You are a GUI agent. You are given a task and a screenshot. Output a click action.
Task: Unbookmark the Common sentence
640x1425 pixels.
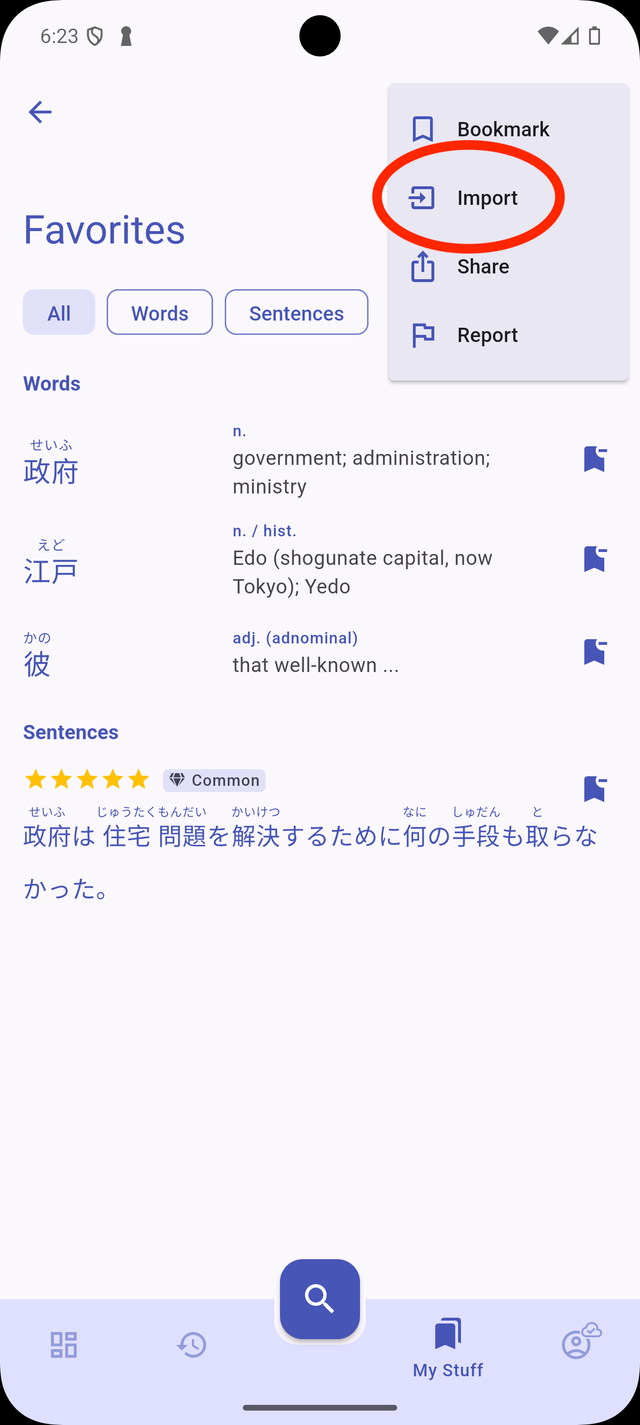[x=595, y=788]
